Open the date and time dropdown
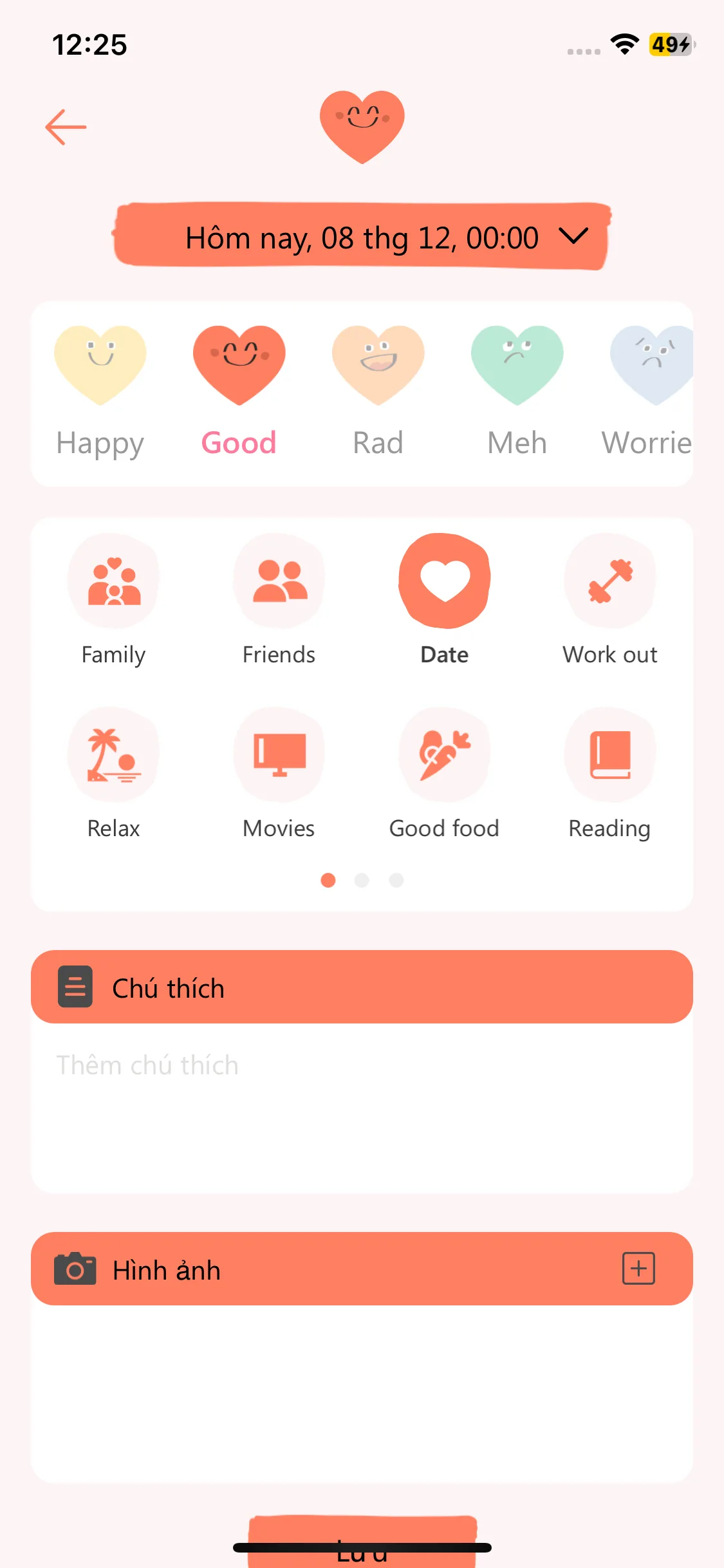 362,238
